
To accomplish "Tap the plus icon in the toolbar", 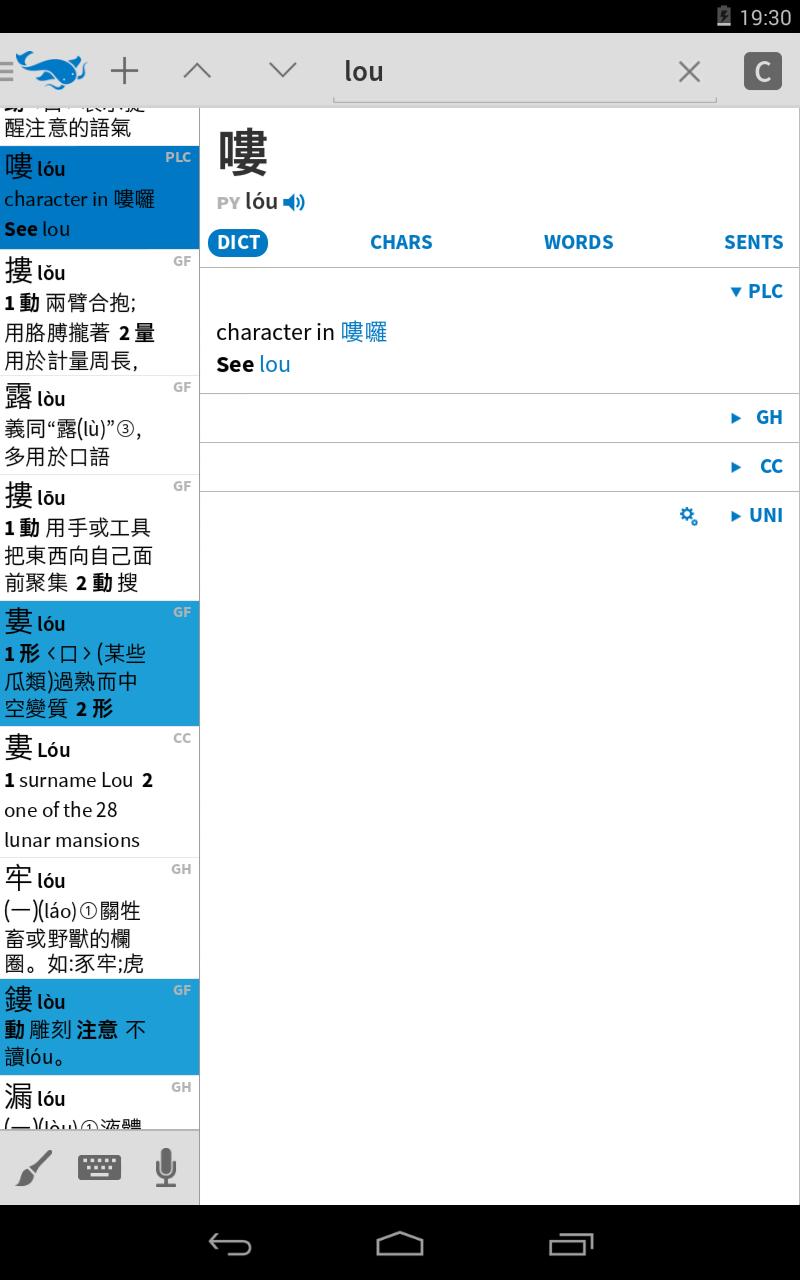I will click(x=124, y=71).
